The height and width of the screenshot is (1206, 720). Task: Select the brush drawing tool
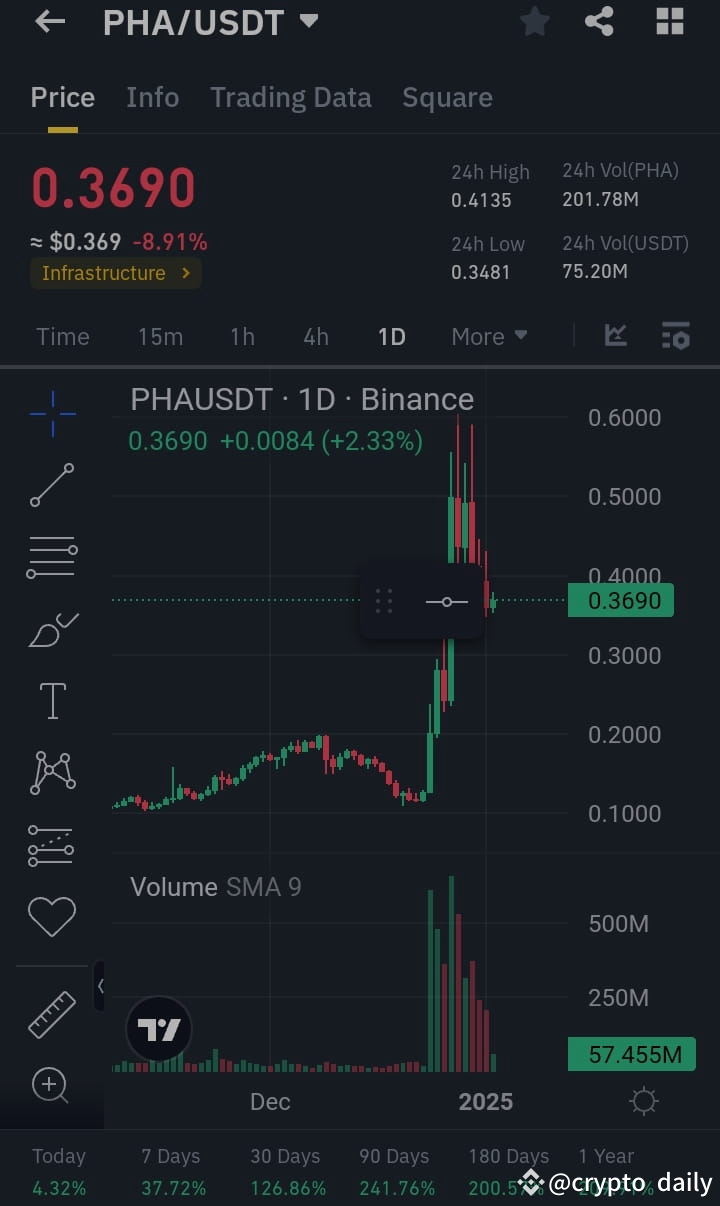point(52,629)
